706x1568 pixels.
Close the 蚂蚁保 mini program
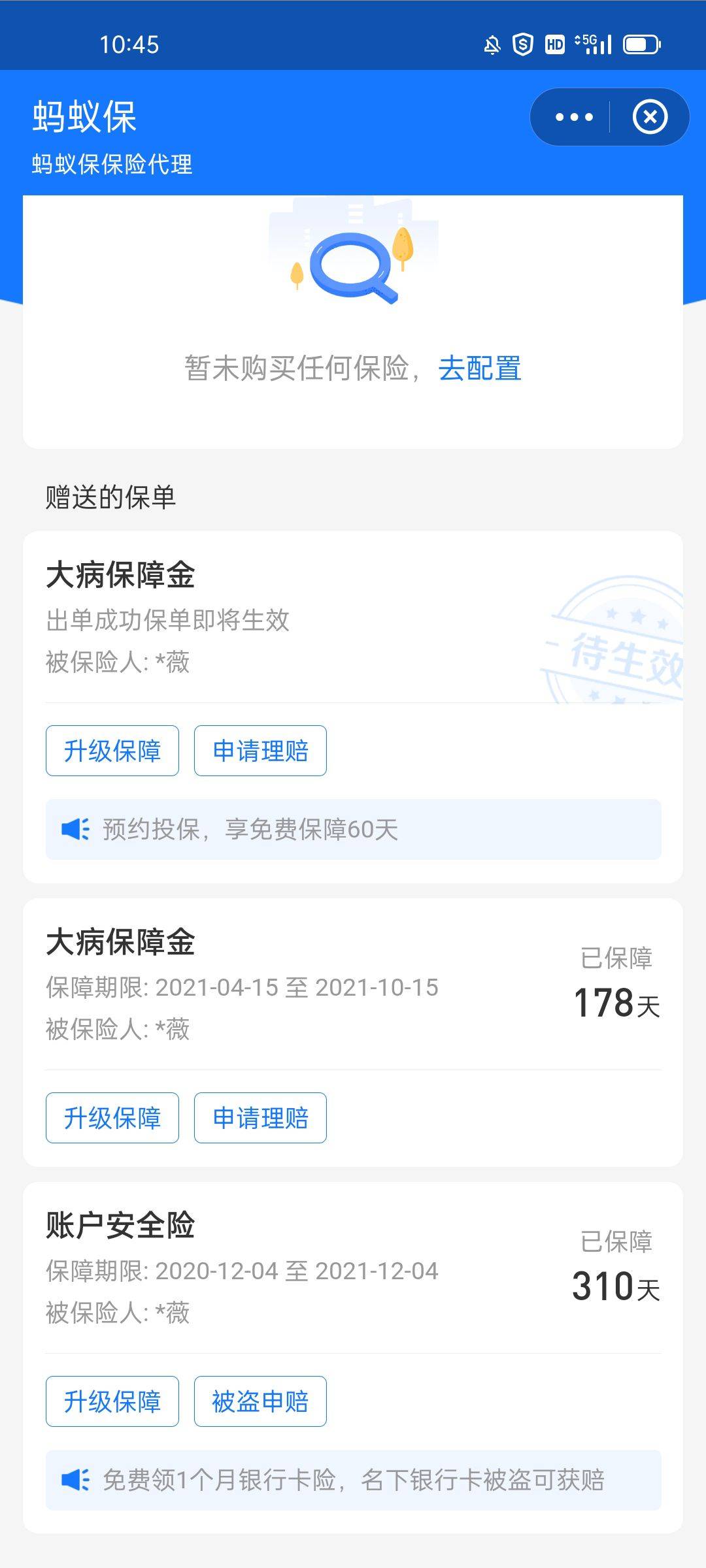coord(650,118)
